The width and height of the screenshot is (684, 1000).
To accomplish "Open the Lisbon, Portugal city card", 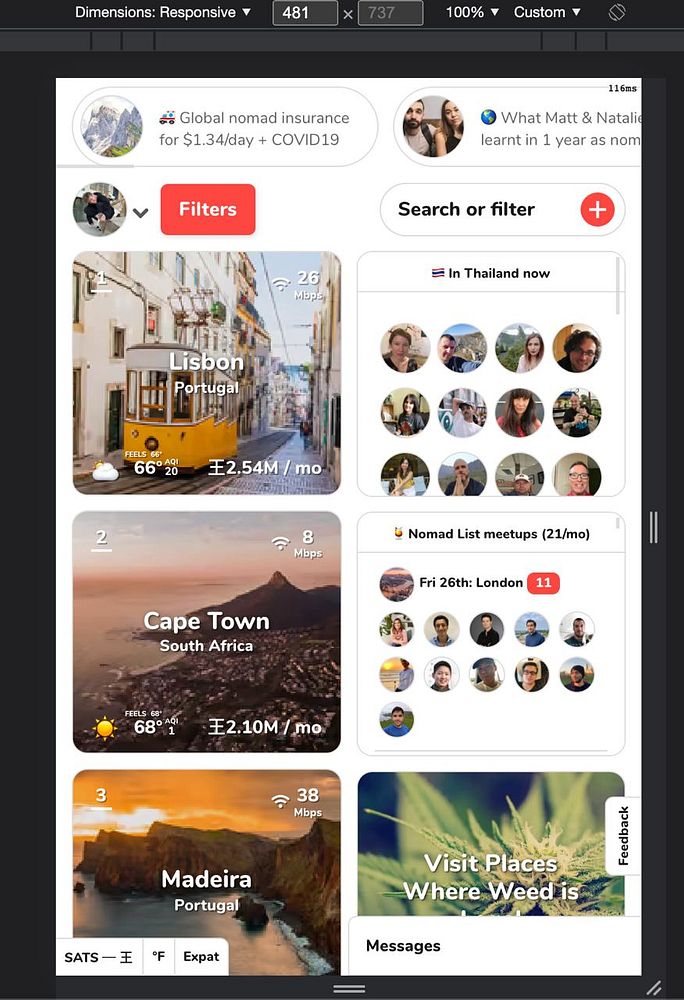I will [206, 373].
